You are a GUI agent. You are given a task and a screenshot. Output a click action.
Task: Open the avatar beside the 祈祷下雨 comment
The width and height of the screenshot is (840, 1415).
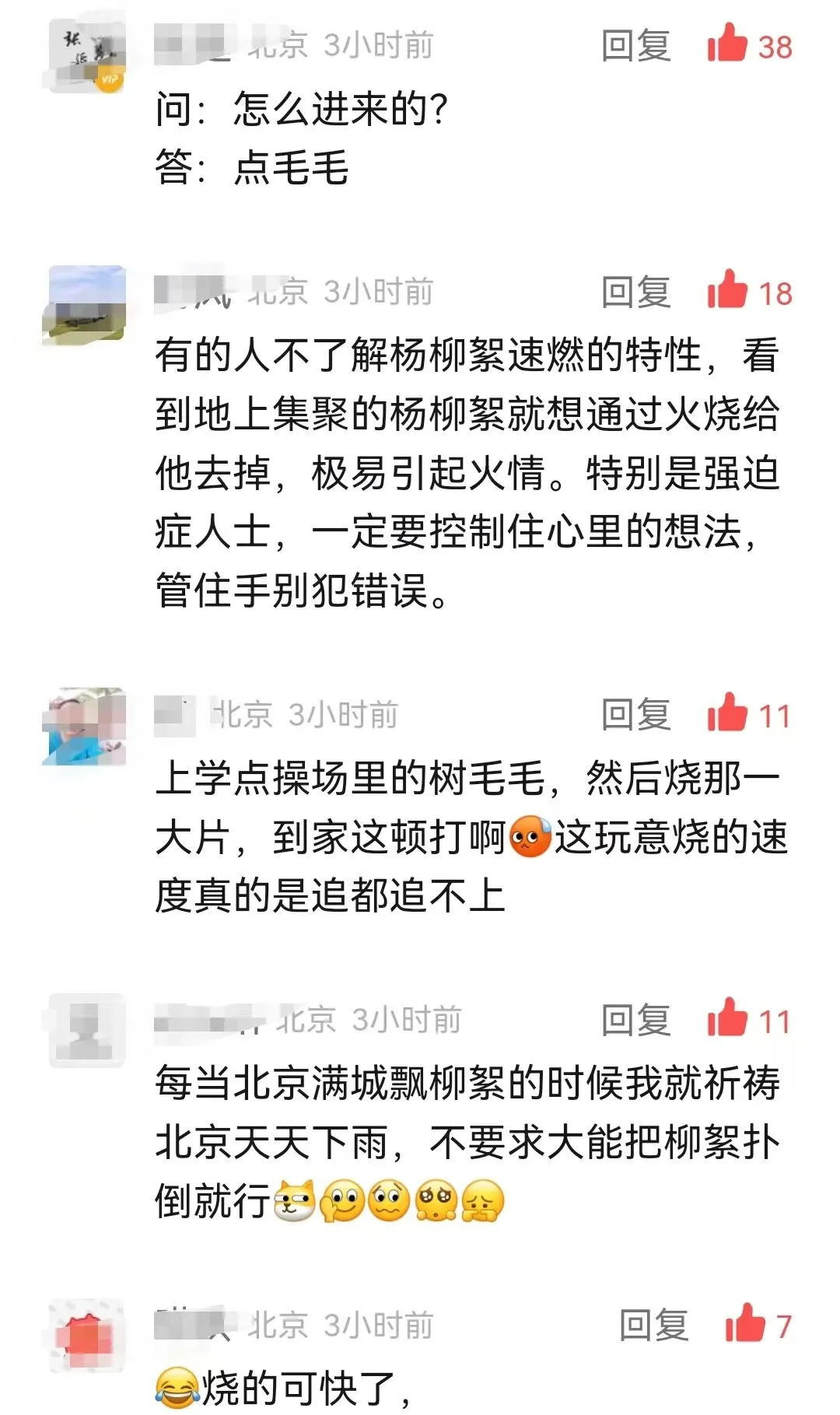coord(86,1031)
